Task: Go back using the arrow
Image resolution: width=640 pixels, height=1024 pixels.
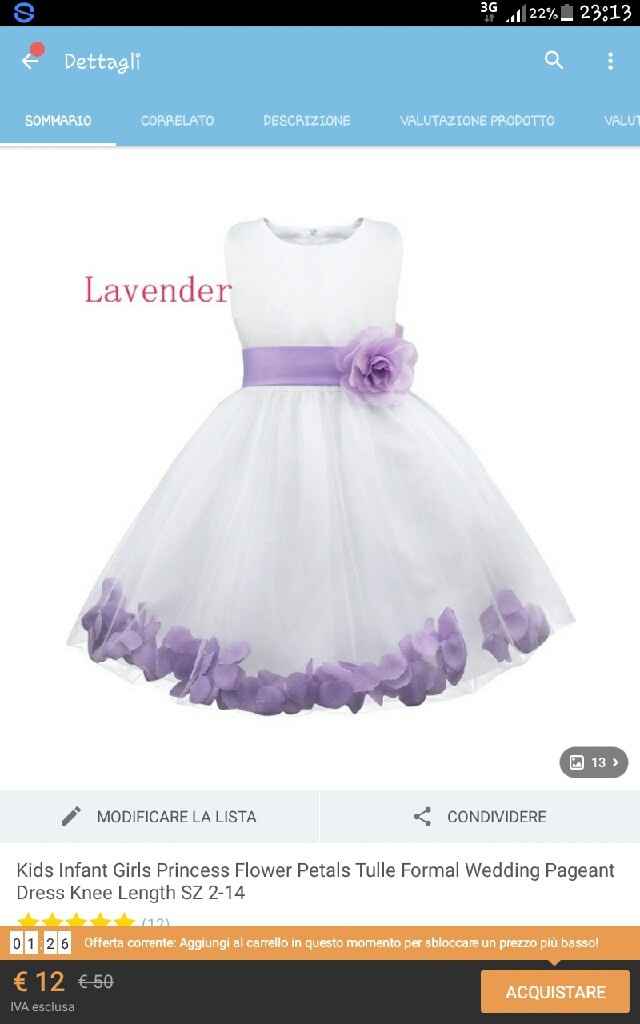Action: [x=30, y=61]
